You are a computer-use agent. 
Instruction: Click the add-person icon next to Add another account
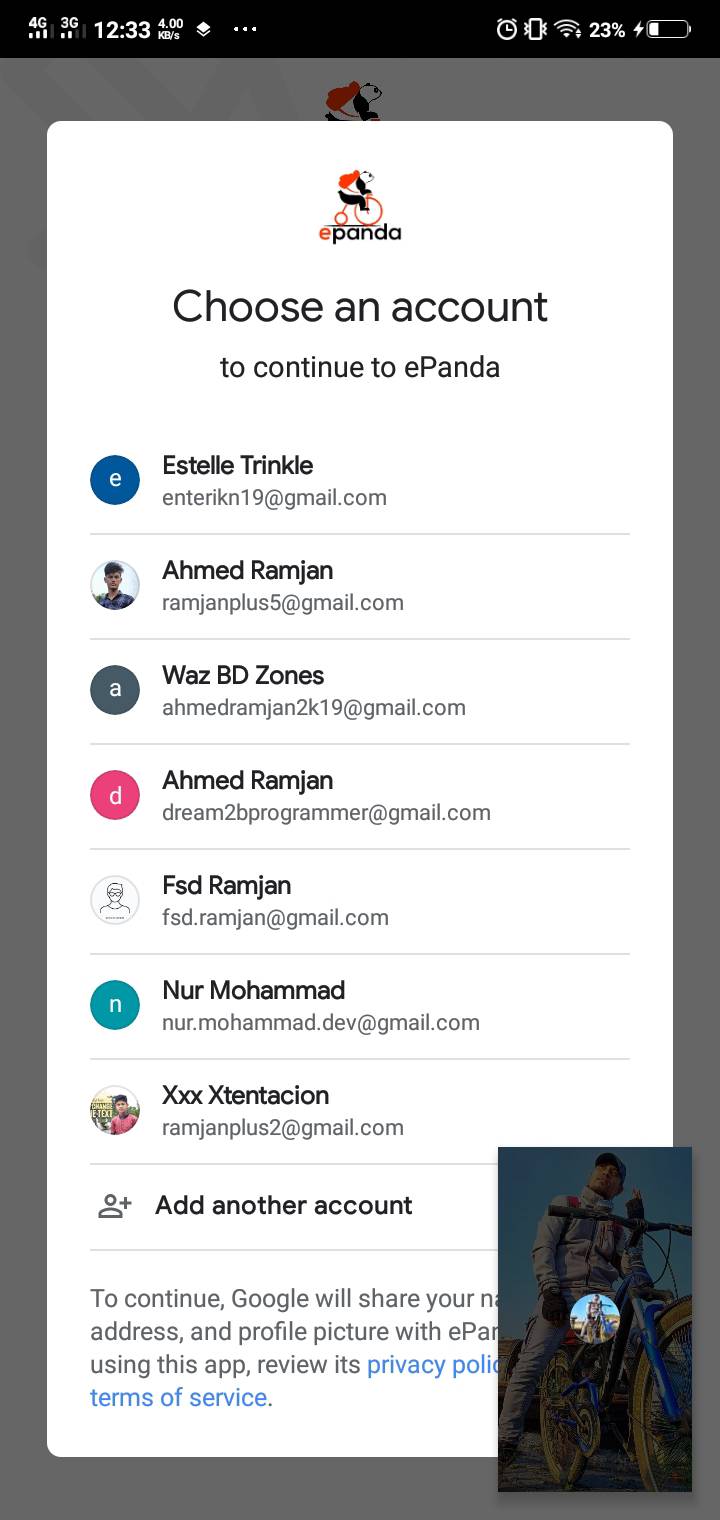[113, 1205]
